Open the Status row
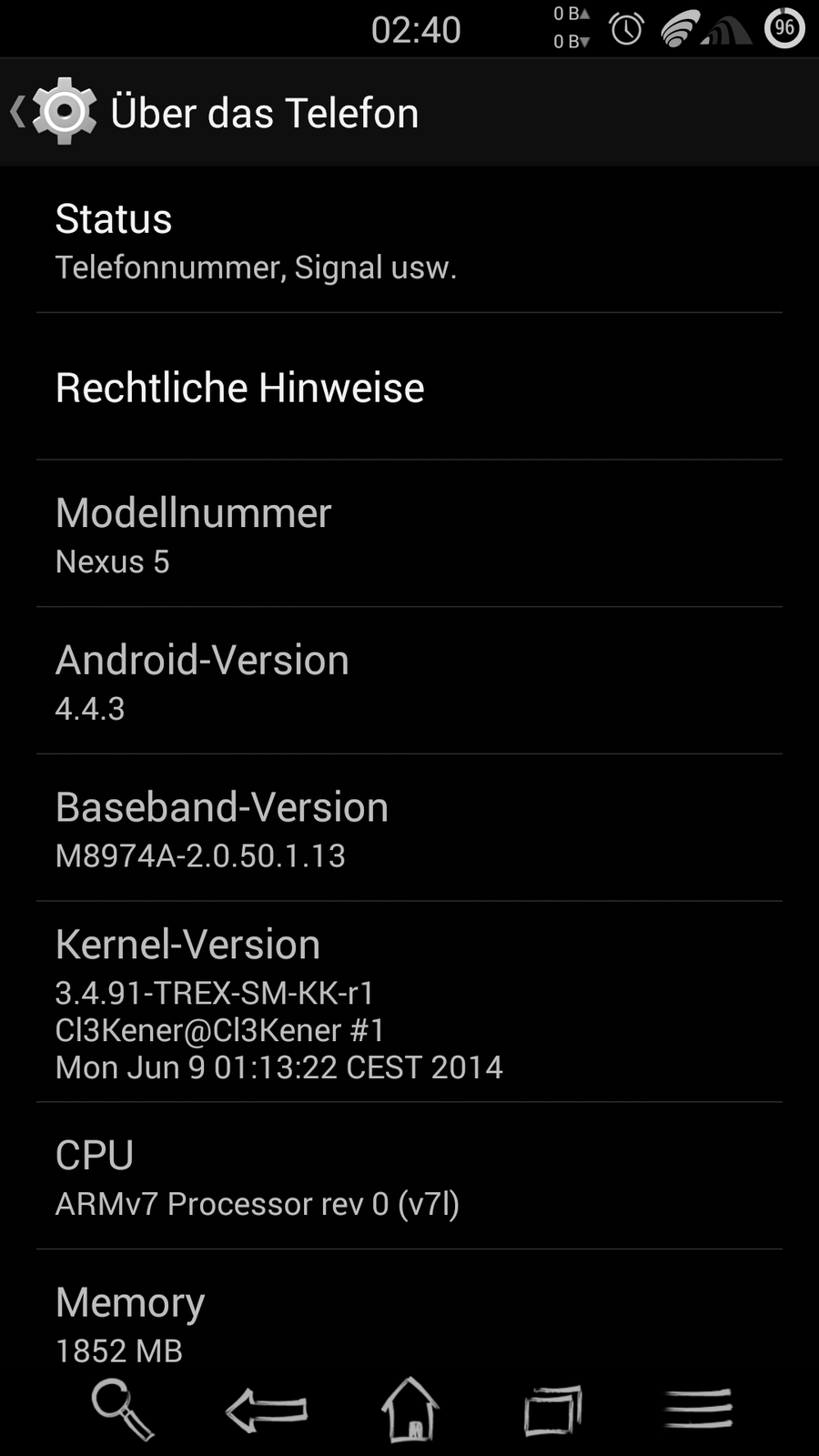 pyautogui.click(x=409, y=241)
